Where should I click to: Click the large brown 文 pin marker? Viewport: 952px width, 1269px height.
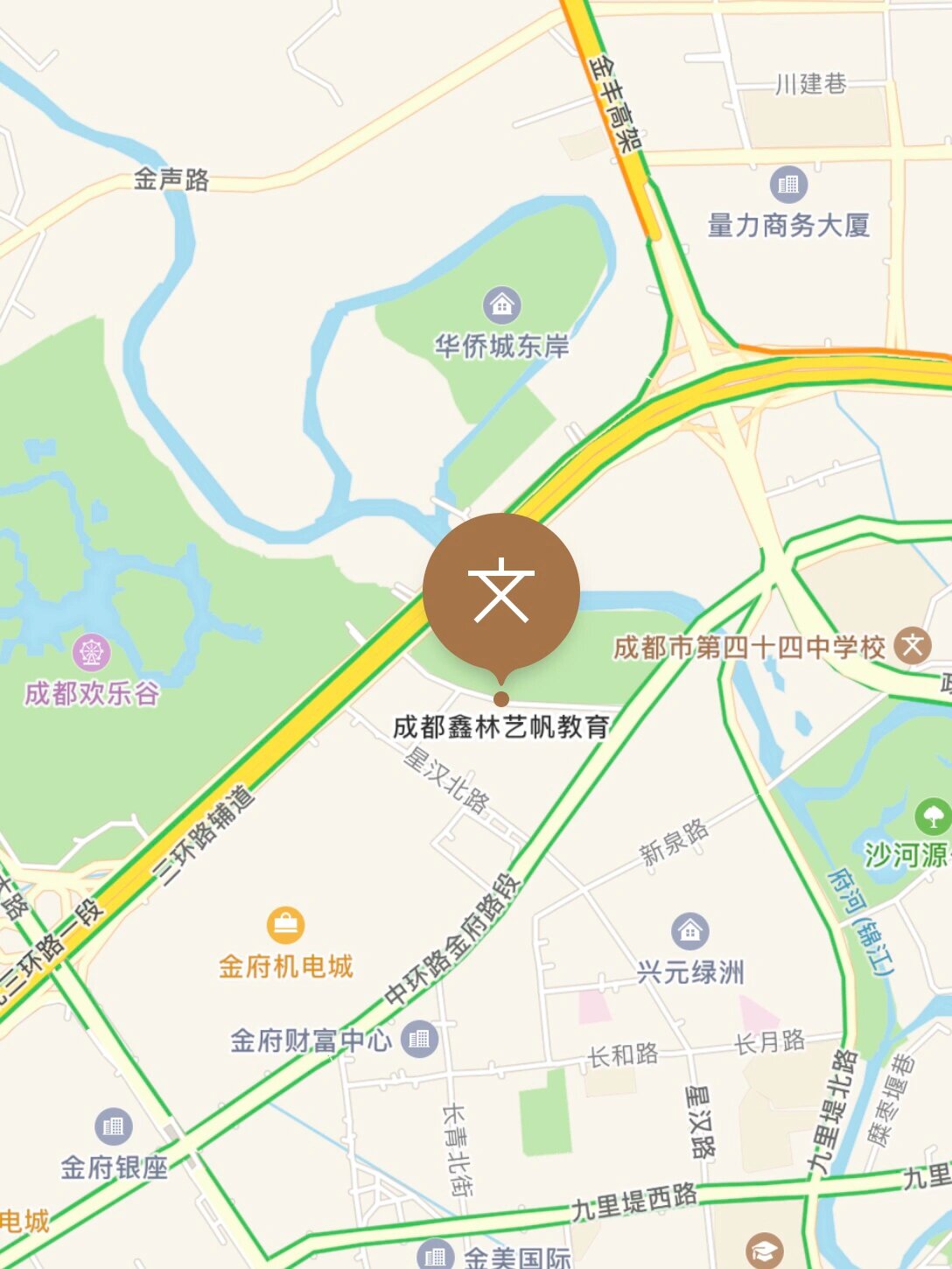point(501,592)
